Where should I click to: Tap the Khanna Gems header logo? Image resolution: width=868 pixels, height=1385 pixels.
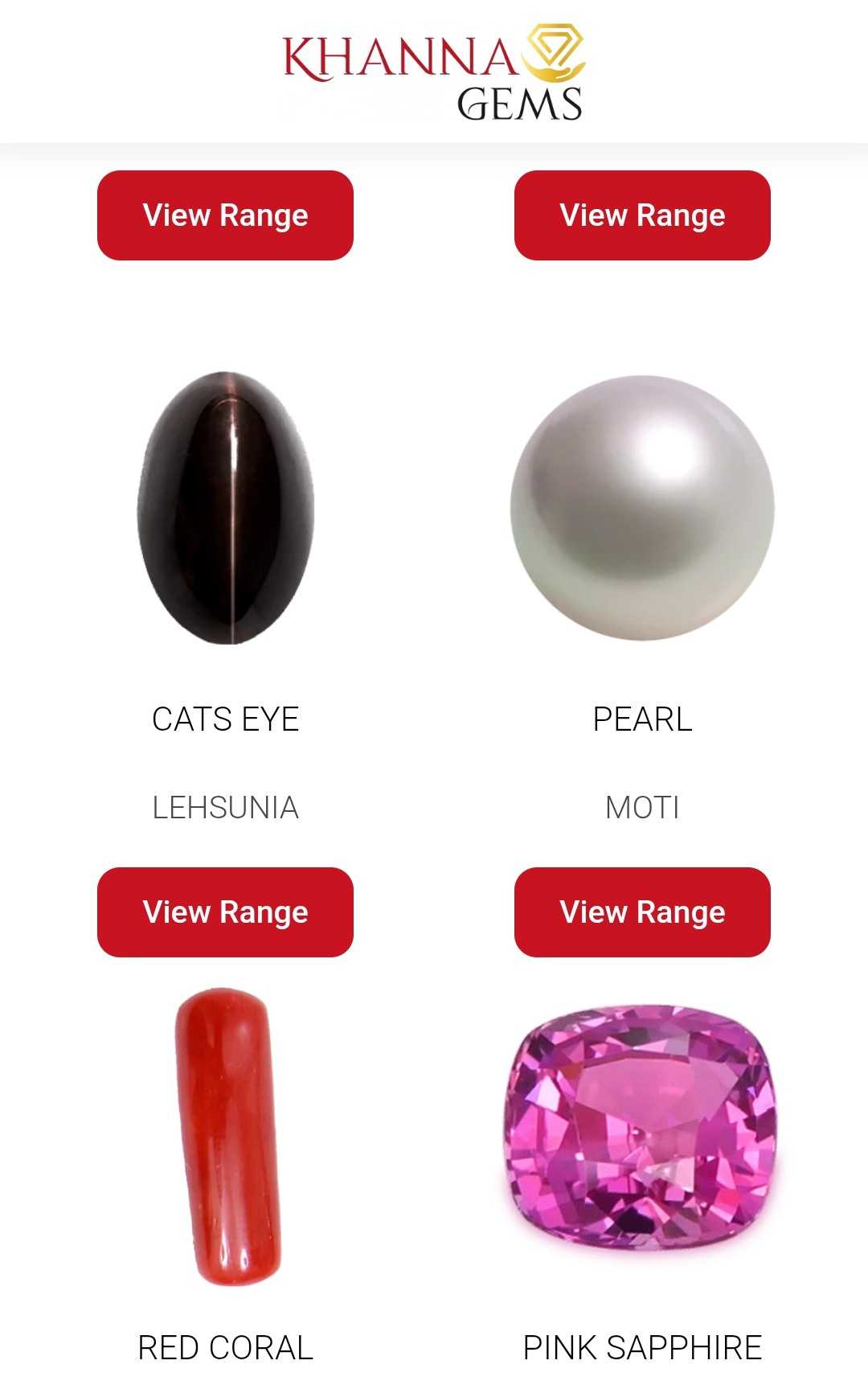(x=434, y=72)
